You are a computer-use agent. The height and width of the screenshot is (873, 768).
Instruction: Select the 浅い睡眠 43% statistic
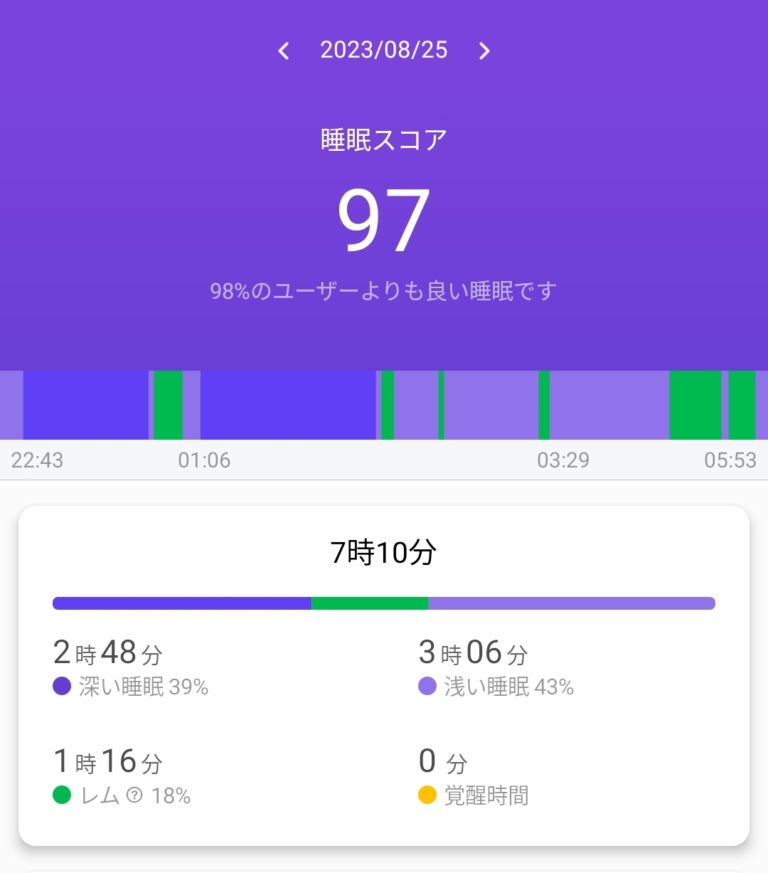[x=495, y=687]
